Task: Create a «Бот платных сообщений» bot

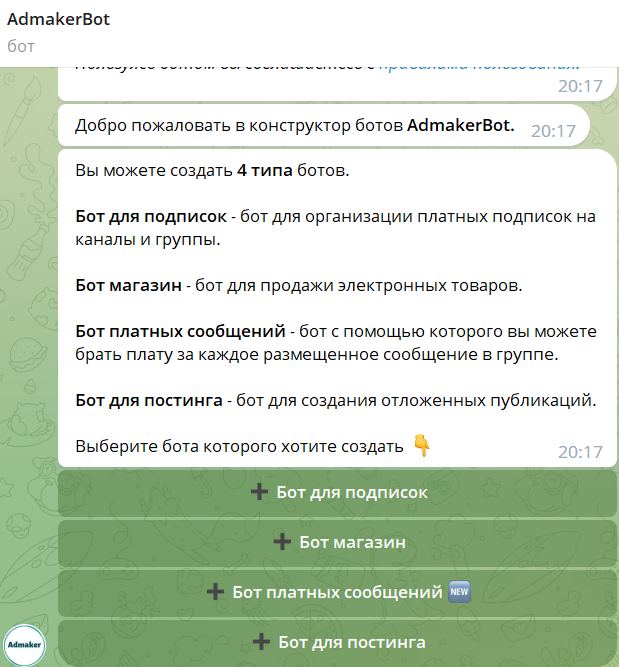Action: [x=337, y=592]
